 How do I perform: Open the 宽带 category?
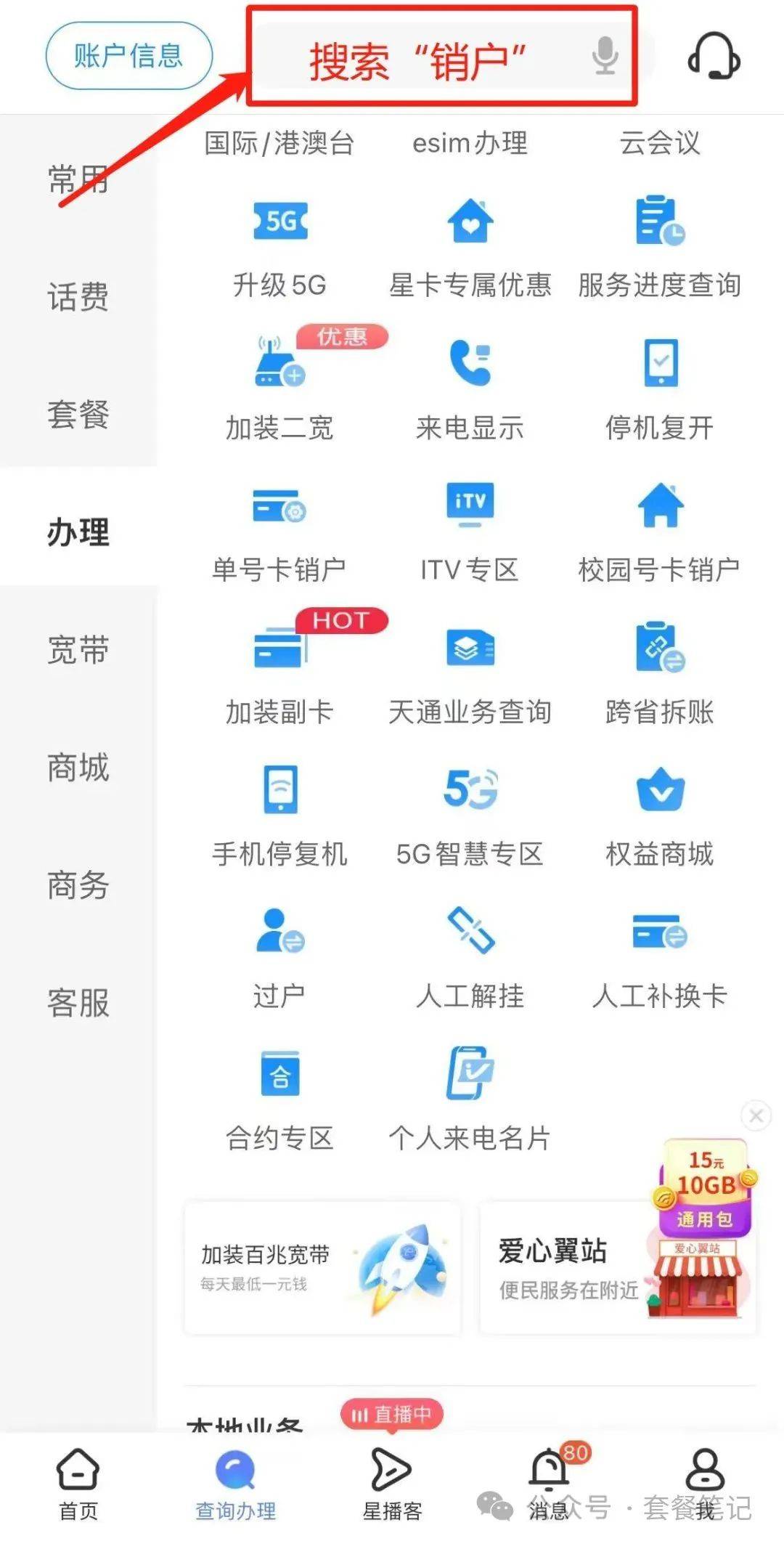pos(78,650)
